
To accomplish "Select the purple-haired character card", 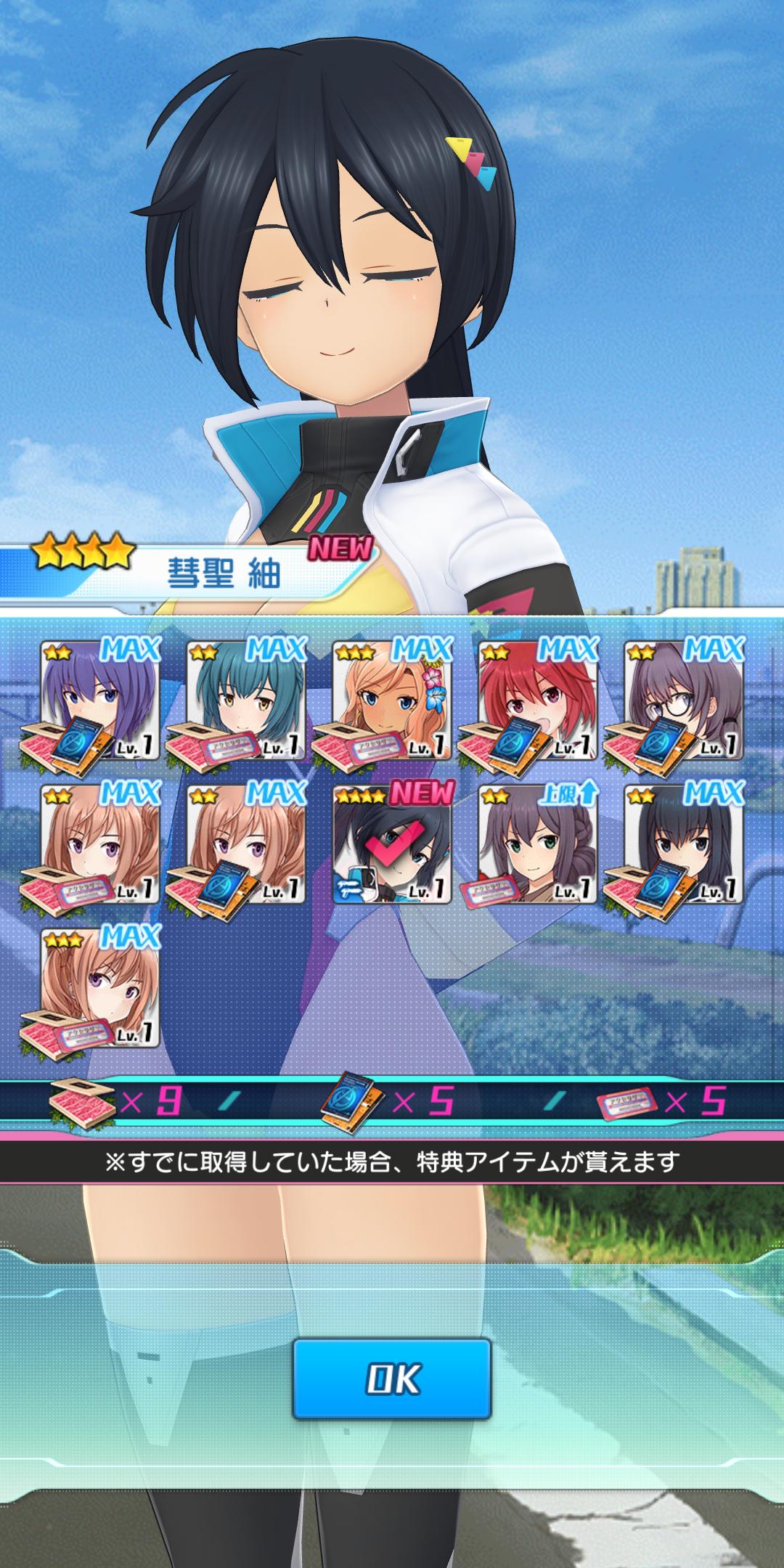I will [x=100, y=699].
